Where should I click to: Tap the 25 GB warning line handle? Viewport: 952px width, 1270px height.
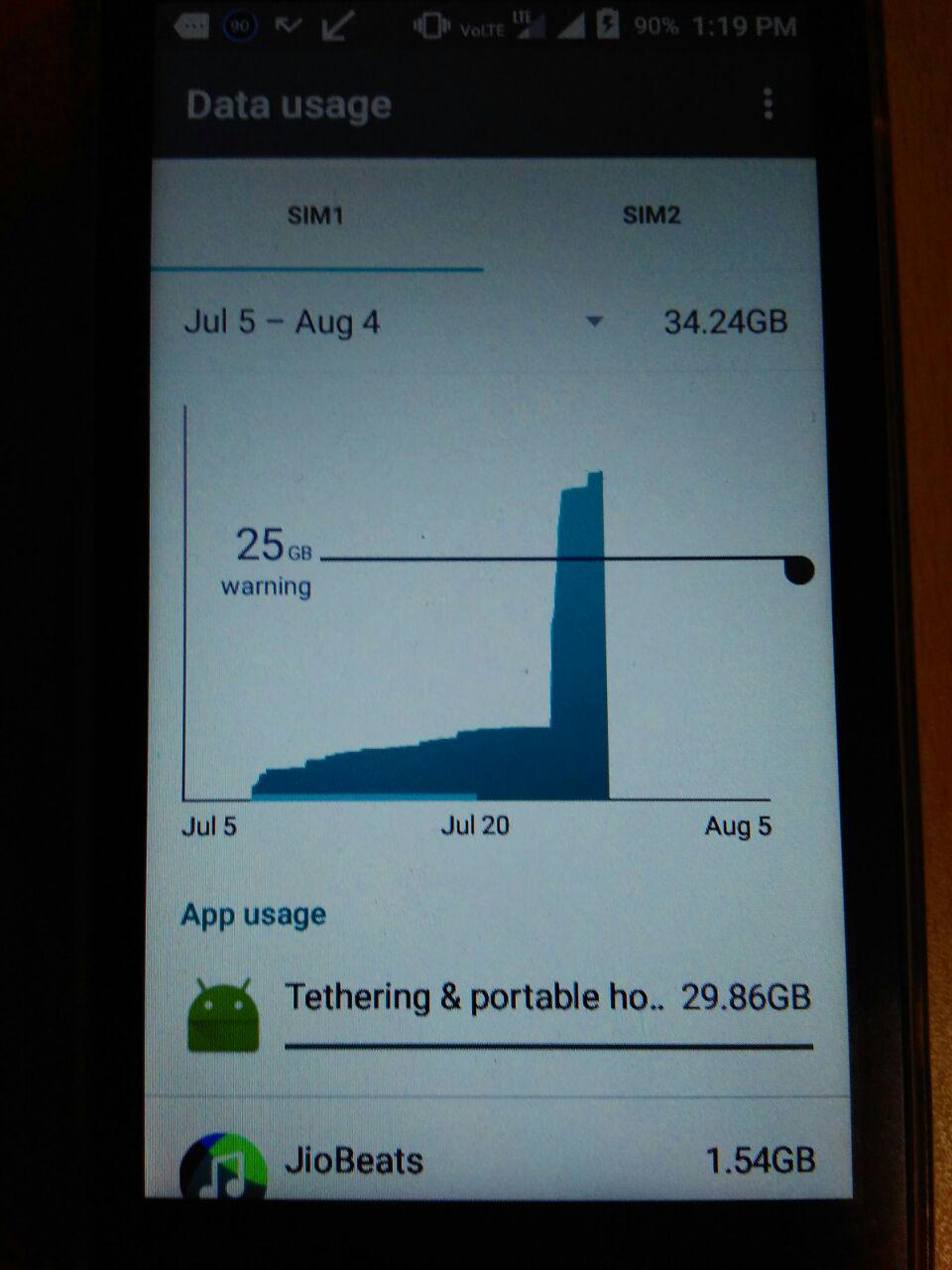click(x=798, y=570)
